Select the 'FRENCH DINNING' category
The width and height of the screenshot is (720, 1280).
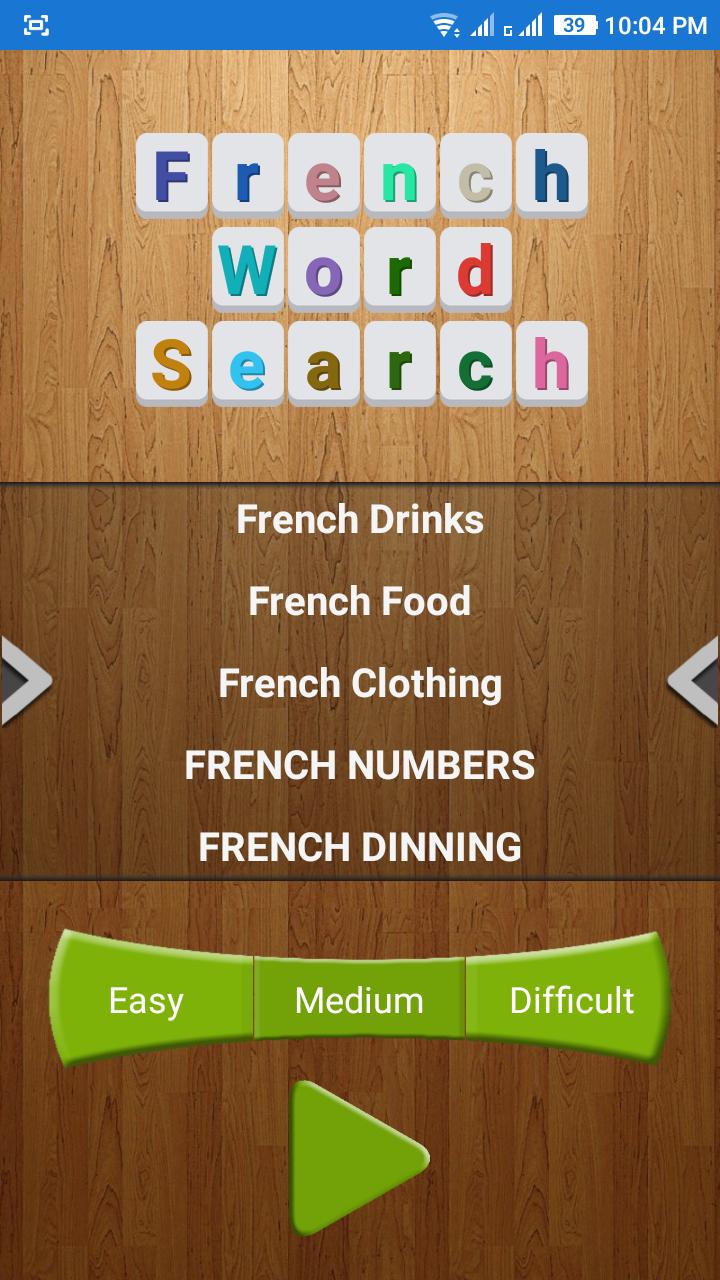(360, 847)
